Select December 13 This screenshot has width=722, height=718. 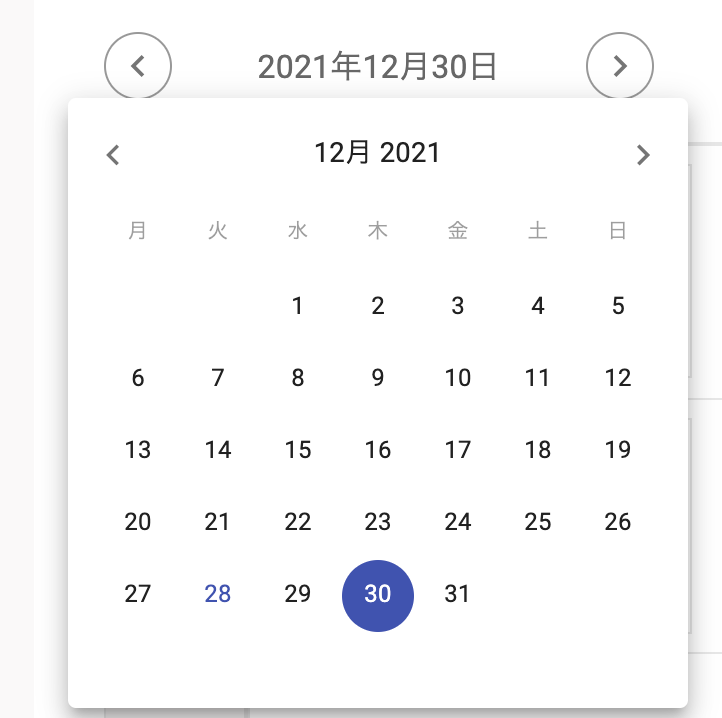[x=138, y=450]
